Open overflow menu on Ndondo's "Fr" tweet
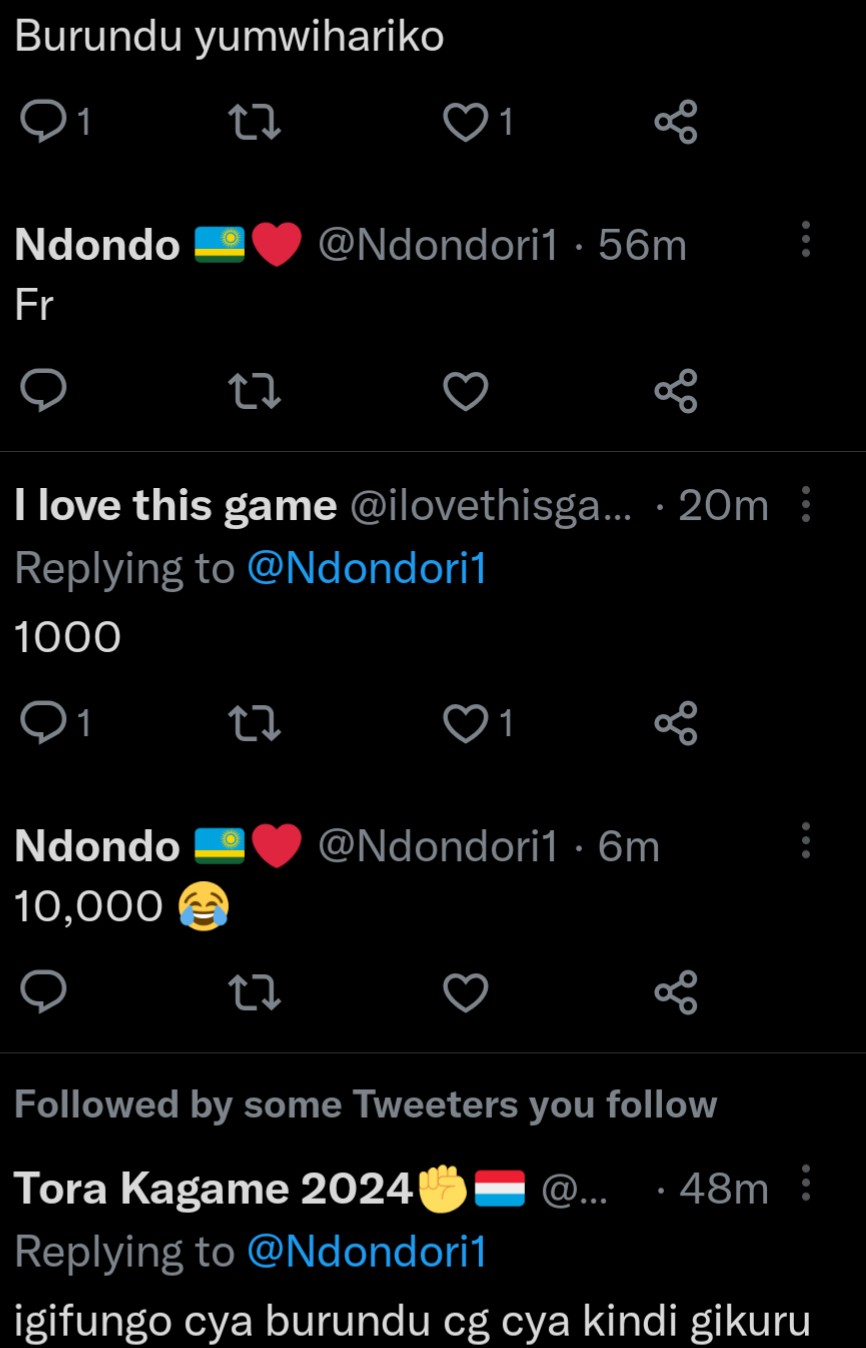 806,240
